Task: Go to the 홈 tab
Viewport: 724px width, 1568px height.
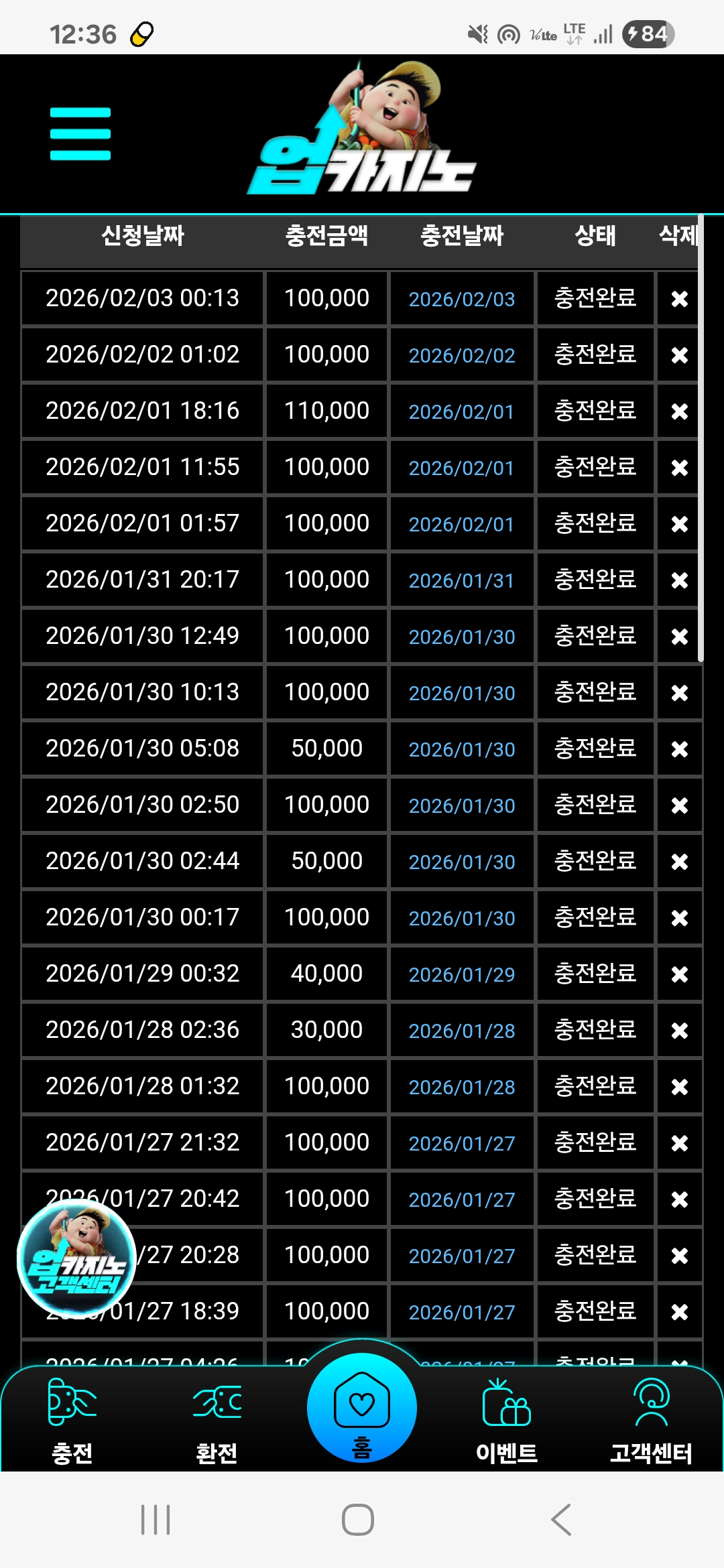Action: pos(362,1407)
